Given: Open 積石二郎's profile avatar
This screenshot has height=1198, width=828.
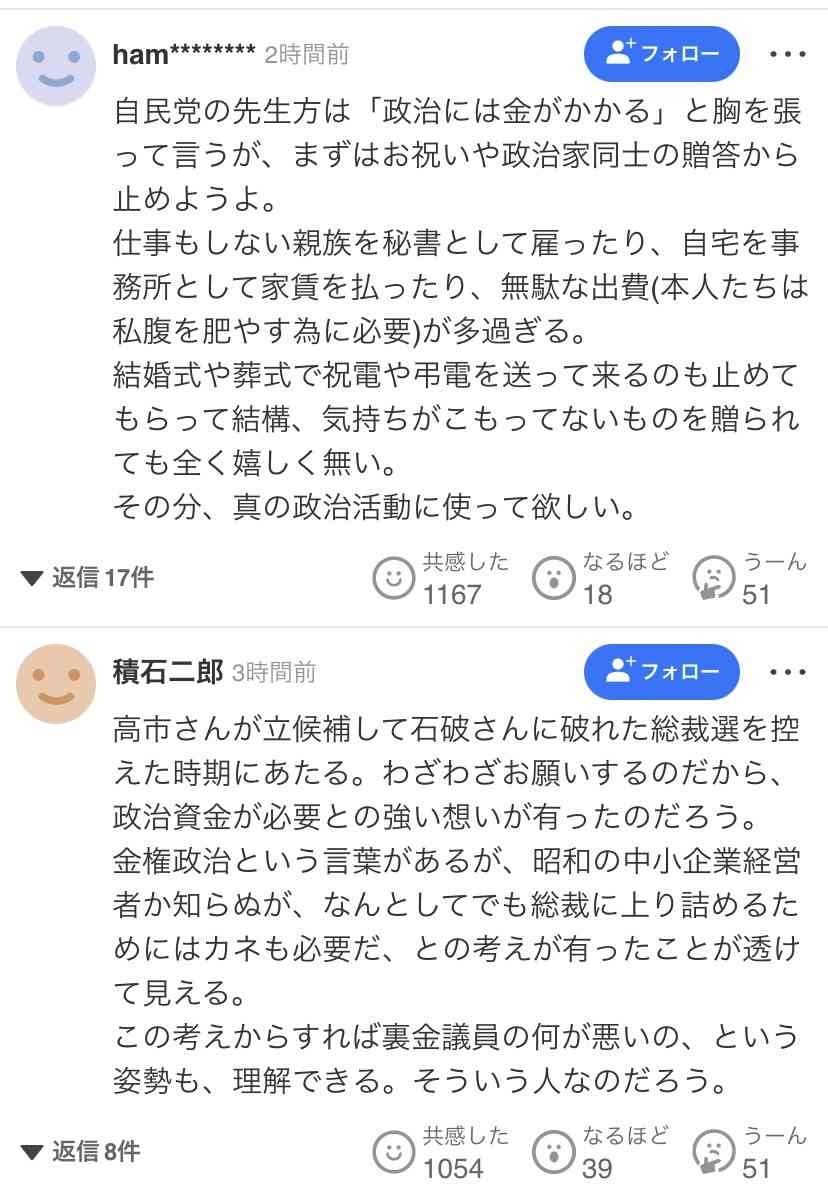Looking at the screenshot, I should 56,684.
